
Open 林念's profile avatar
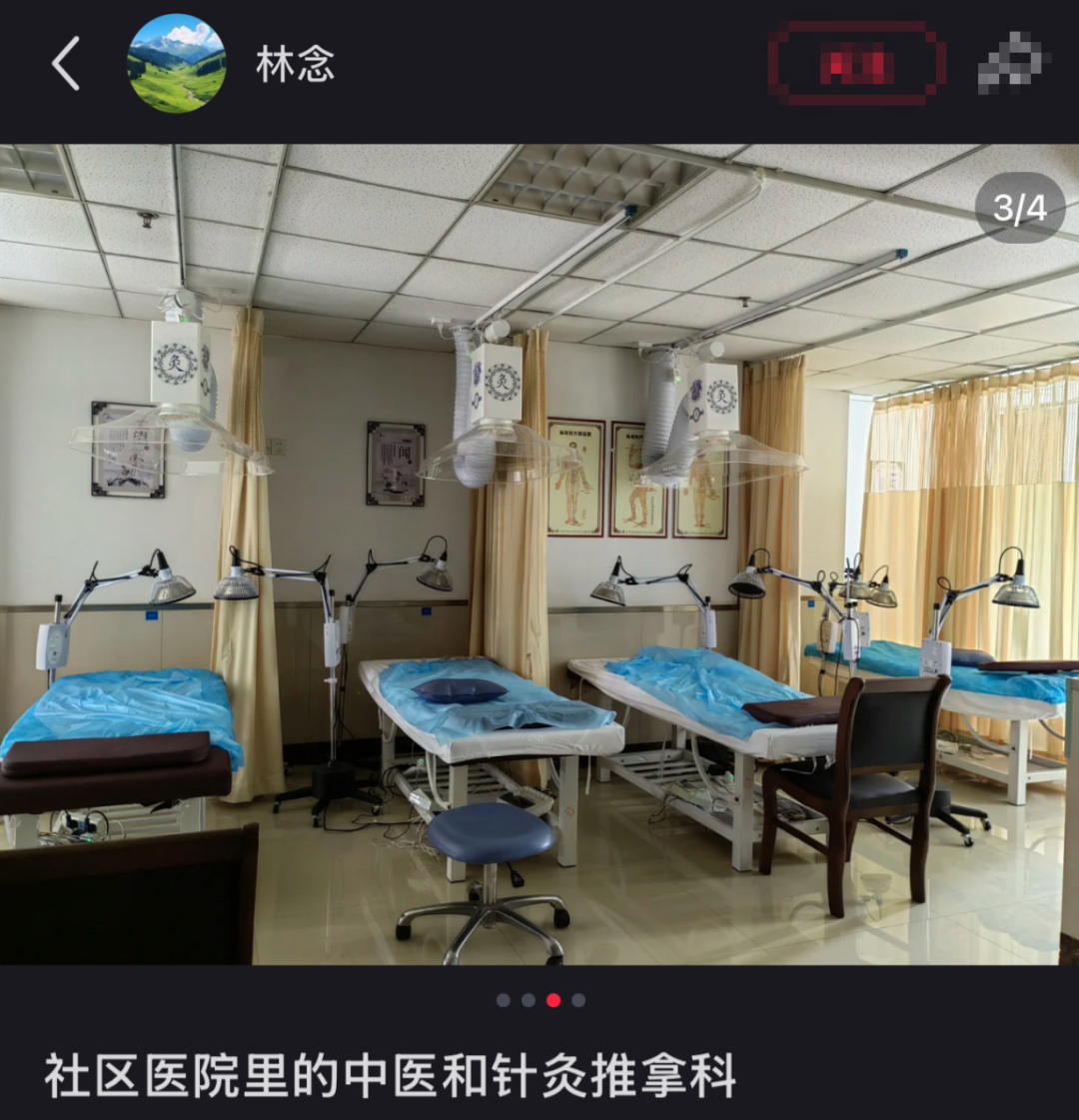(x=177, y=64)
